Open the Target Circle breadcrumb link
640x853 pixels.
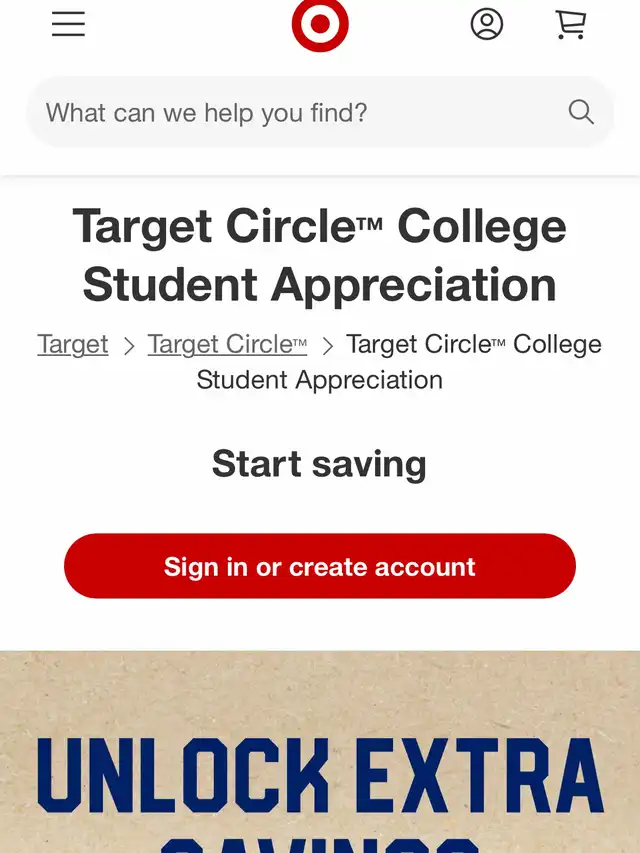point(227,344)
